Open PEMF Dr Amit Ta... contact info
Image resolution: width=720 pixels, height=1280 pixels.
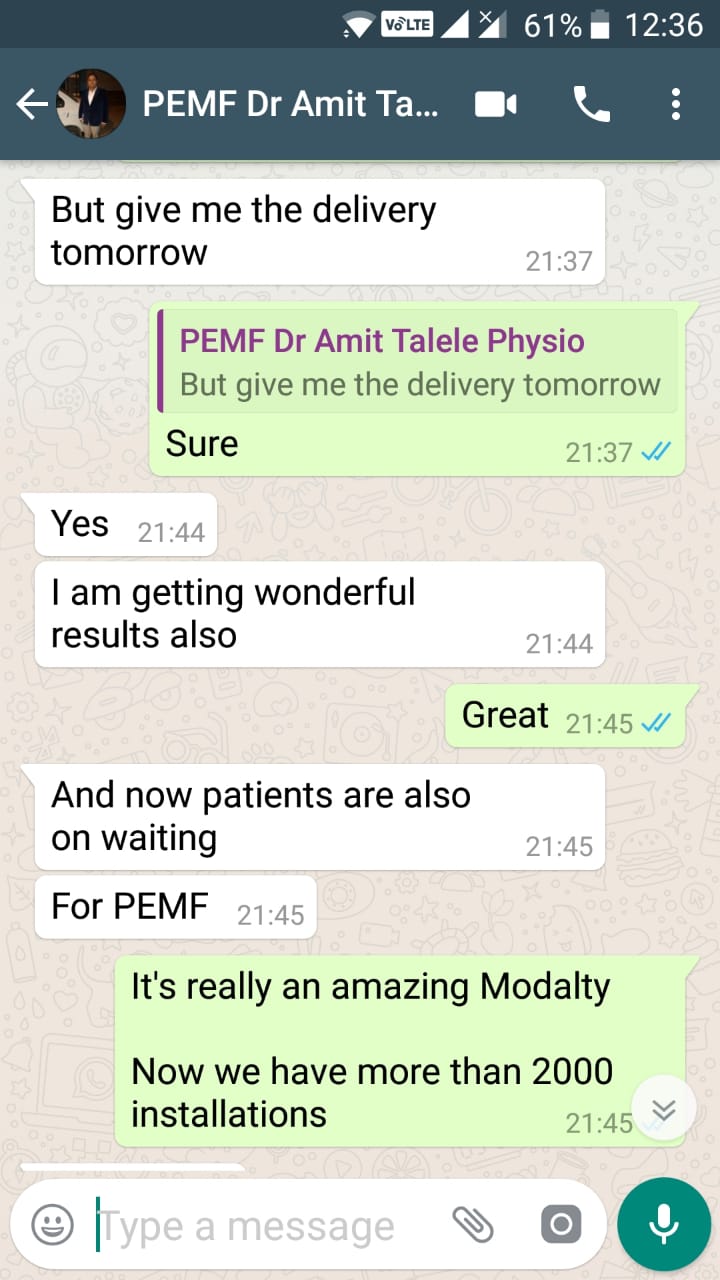click(x=291, y=104)
